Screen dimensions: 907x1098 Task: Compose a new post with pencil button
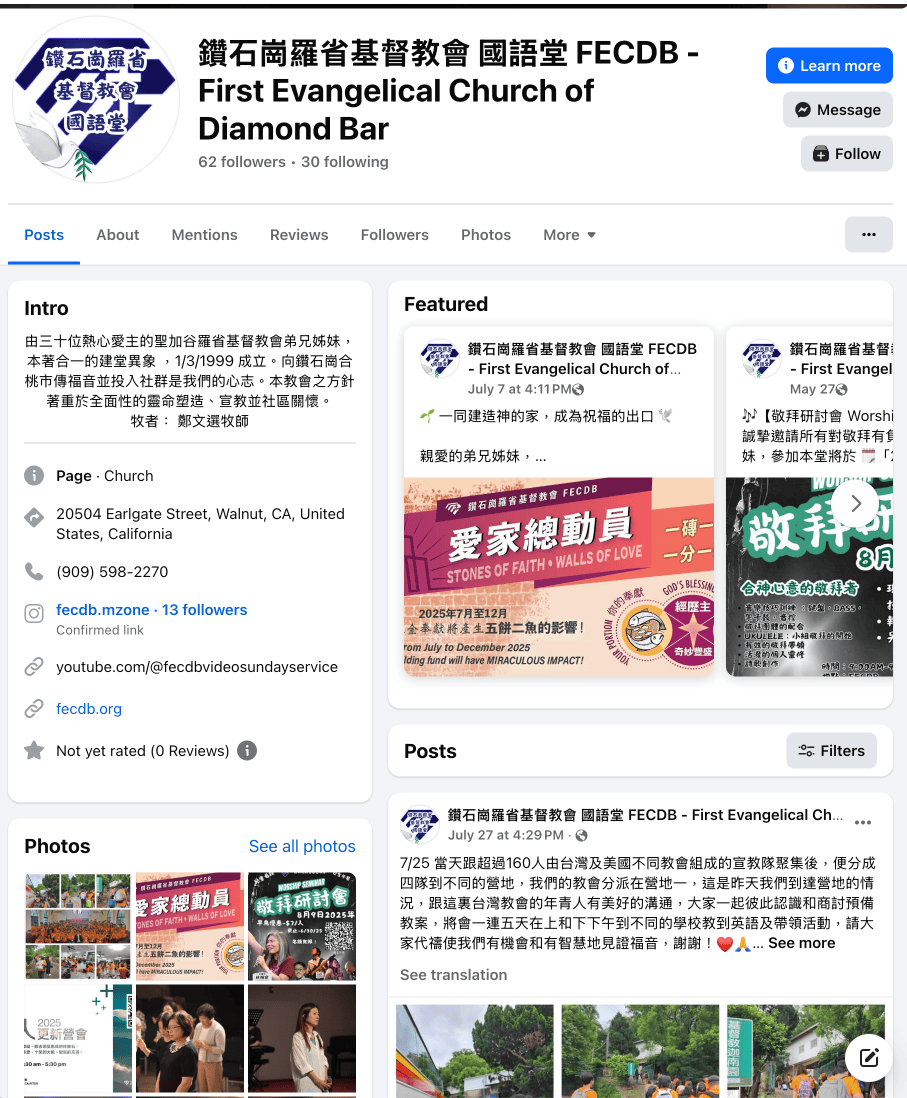tap(868, 1058)
